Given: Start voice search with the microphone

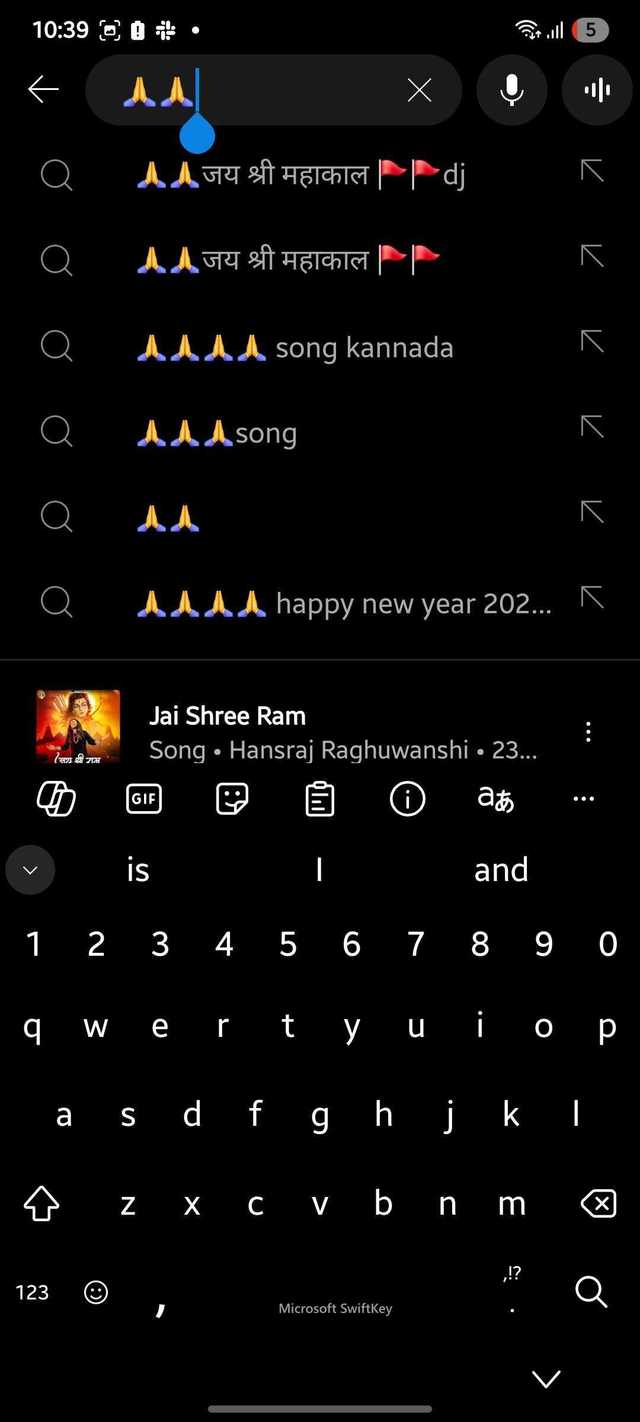Looking at the screenshot, I should [512, 90].
